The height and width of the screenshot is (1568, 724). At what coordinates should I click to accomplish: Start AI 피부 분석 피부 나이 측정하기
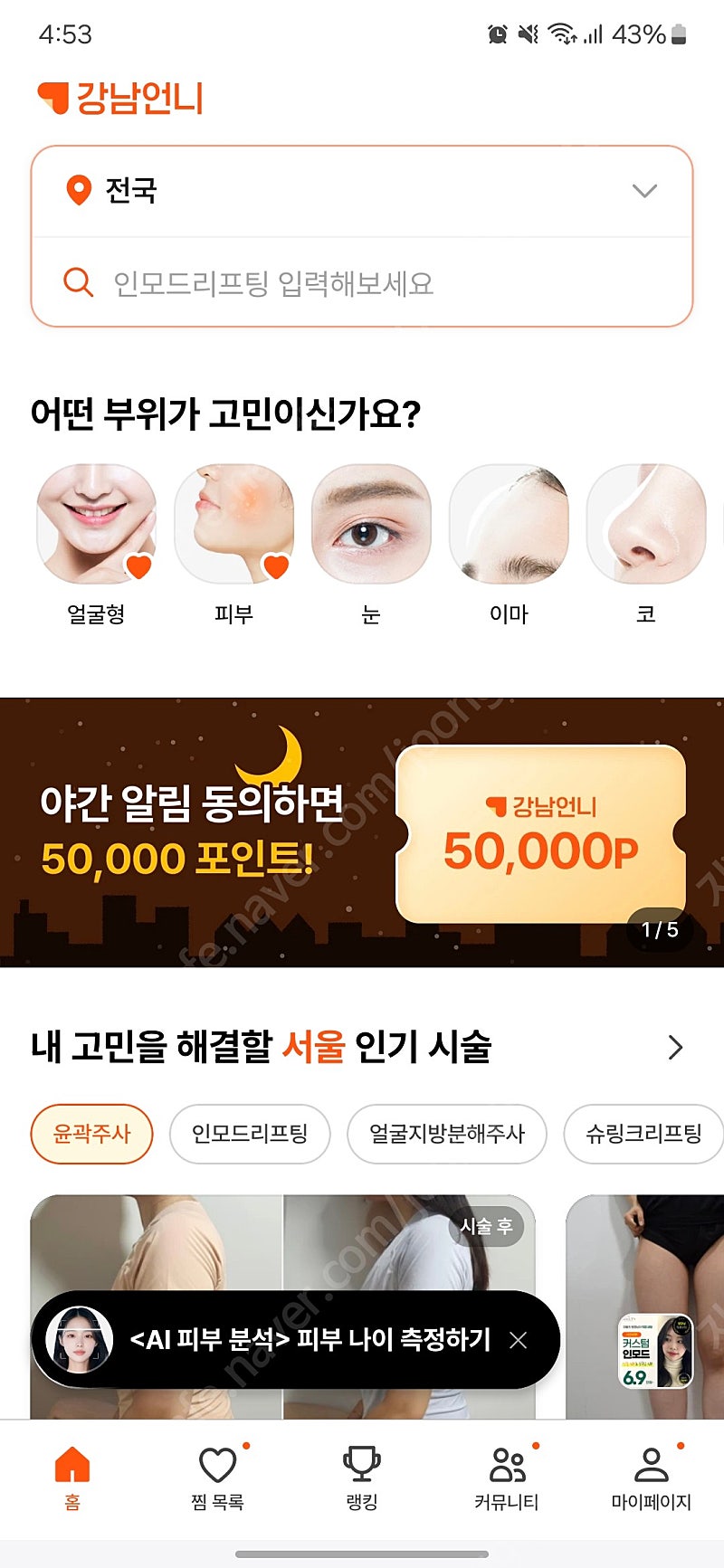pyautogui.click(x=271, y=1340)
